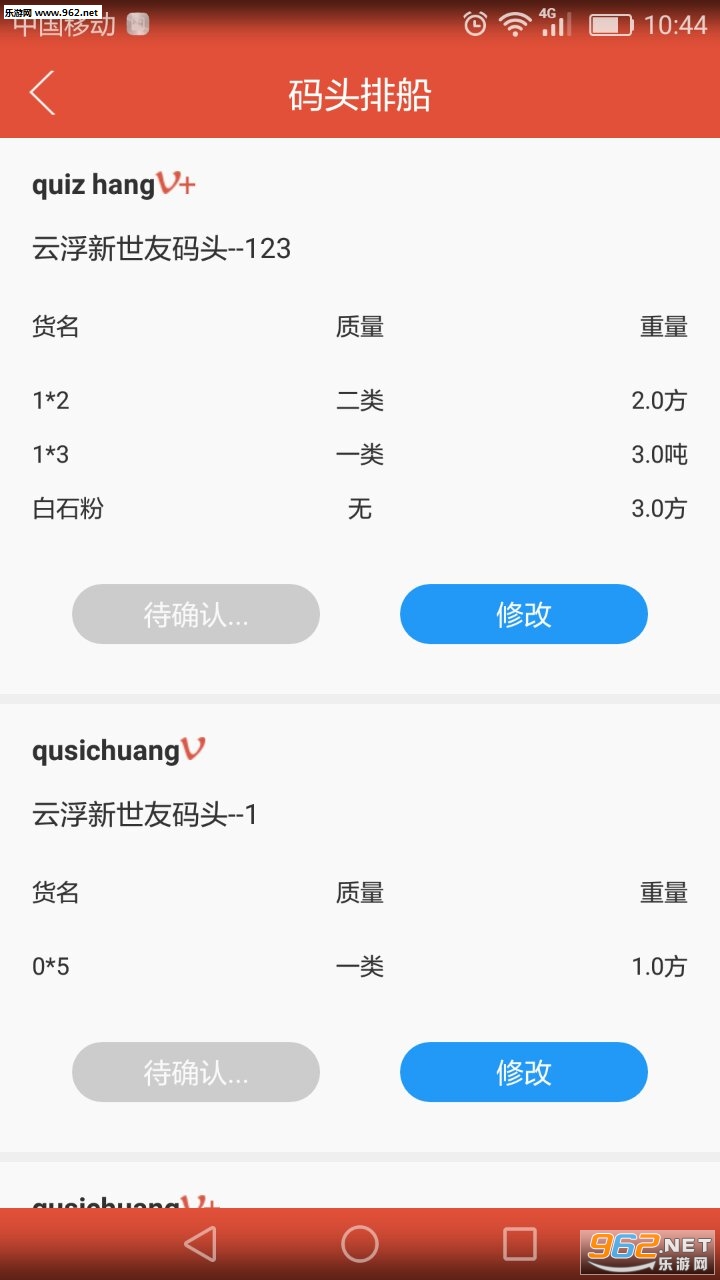
Task: Open the quiz hang order card
Action: (360, 246)
